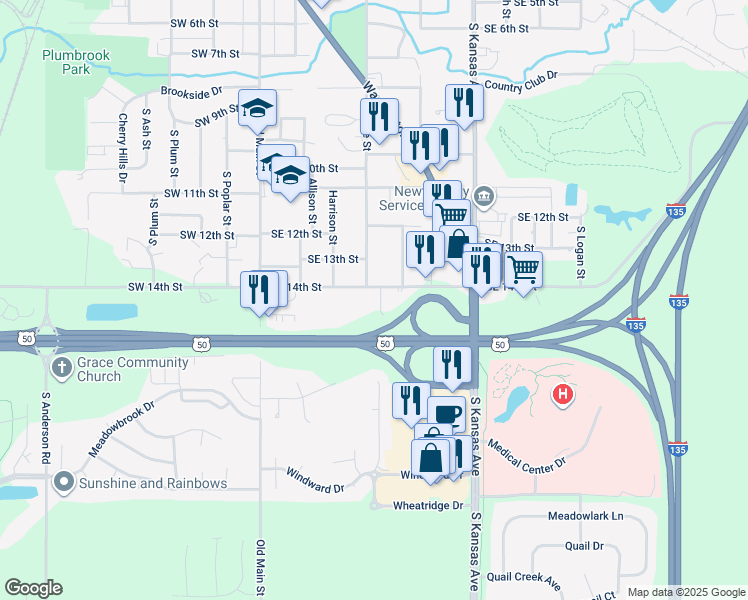Tap the graduation cap marker near SW 9th St
The image size is (748, 600).
[257, 110]
